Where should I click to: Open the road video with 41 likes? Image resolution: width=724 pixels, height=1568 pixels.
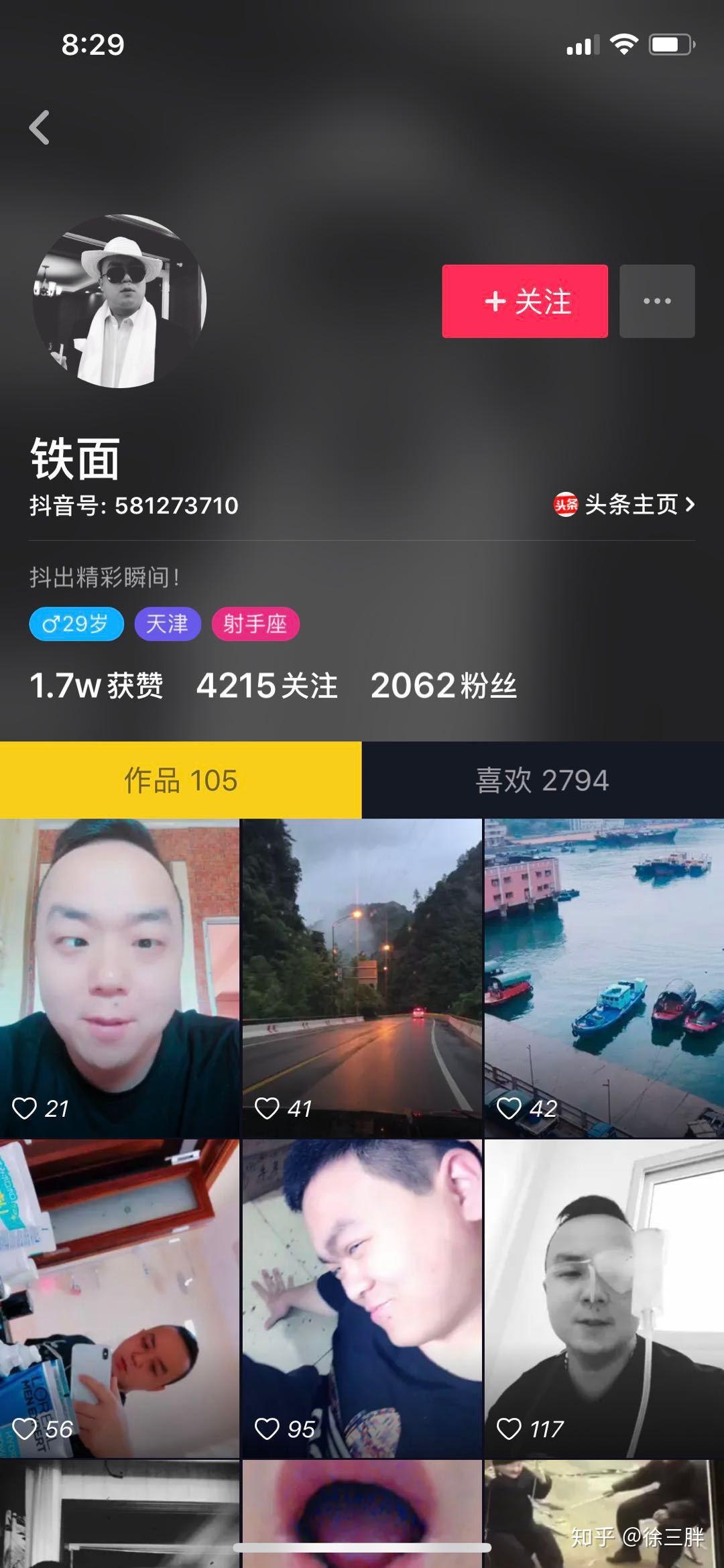coord(362,977)
